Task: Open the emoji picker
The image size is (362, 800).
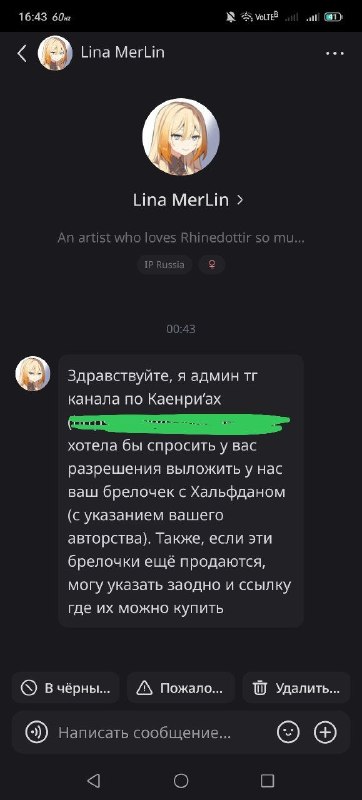Action: [288, 733]
